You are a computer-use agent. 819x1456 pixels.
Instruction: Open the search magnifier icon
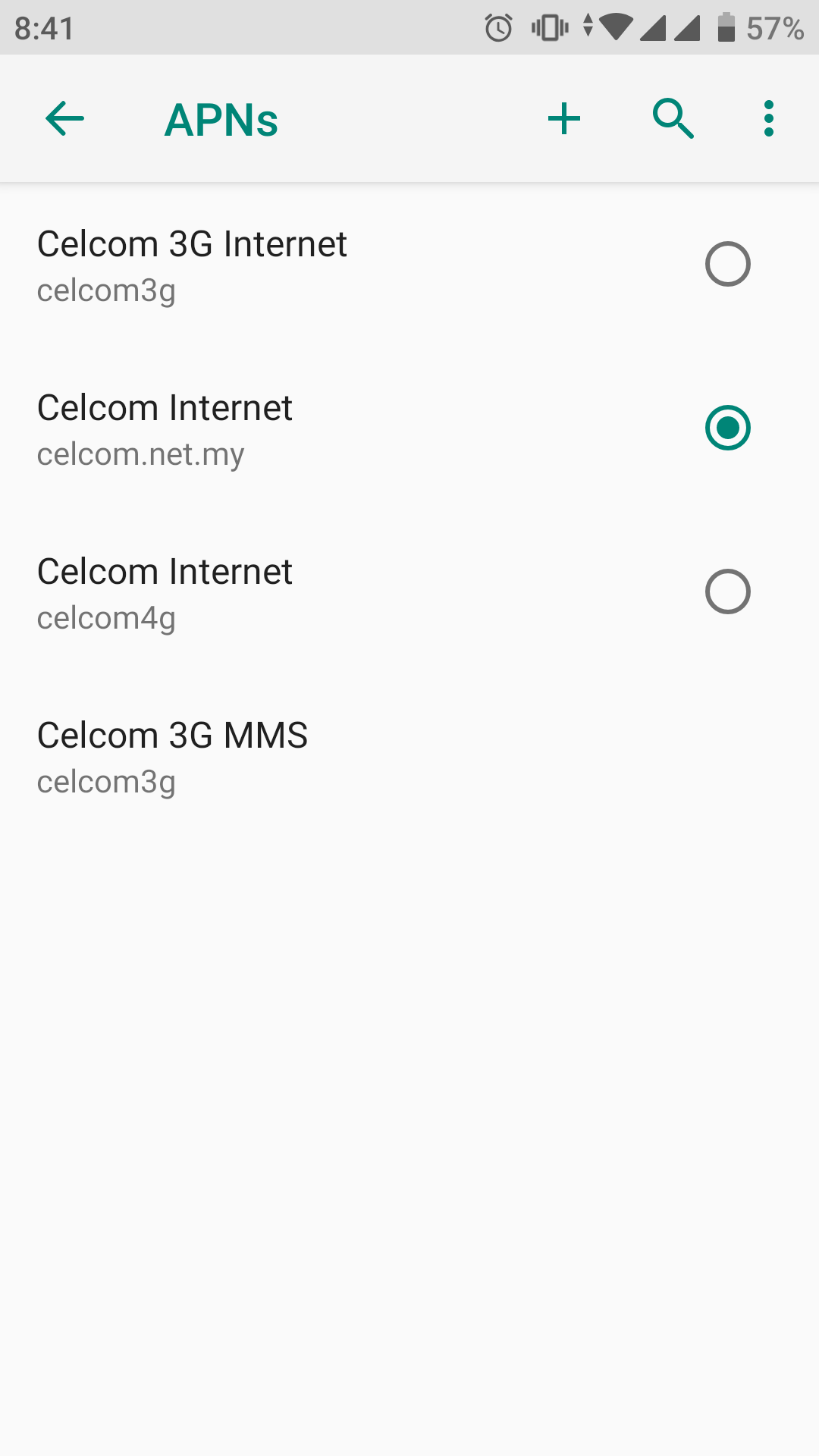[x=673, y=119]
